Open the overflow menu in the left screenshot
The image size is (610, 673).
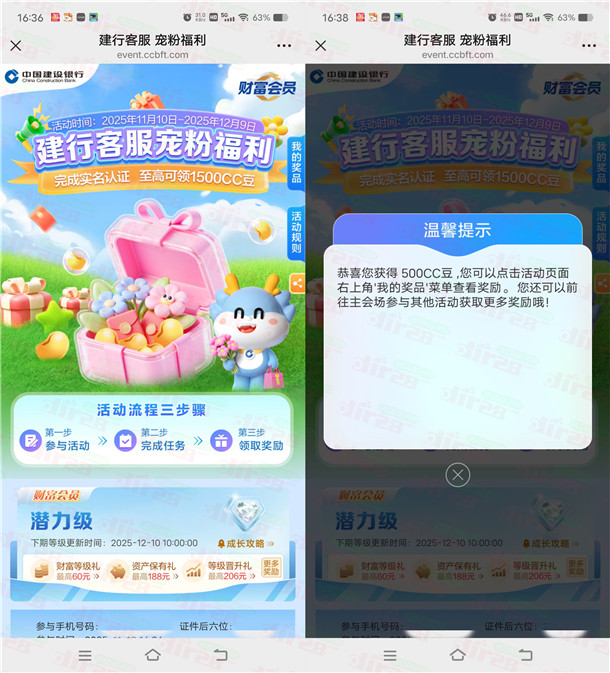(x=284, y=46)
